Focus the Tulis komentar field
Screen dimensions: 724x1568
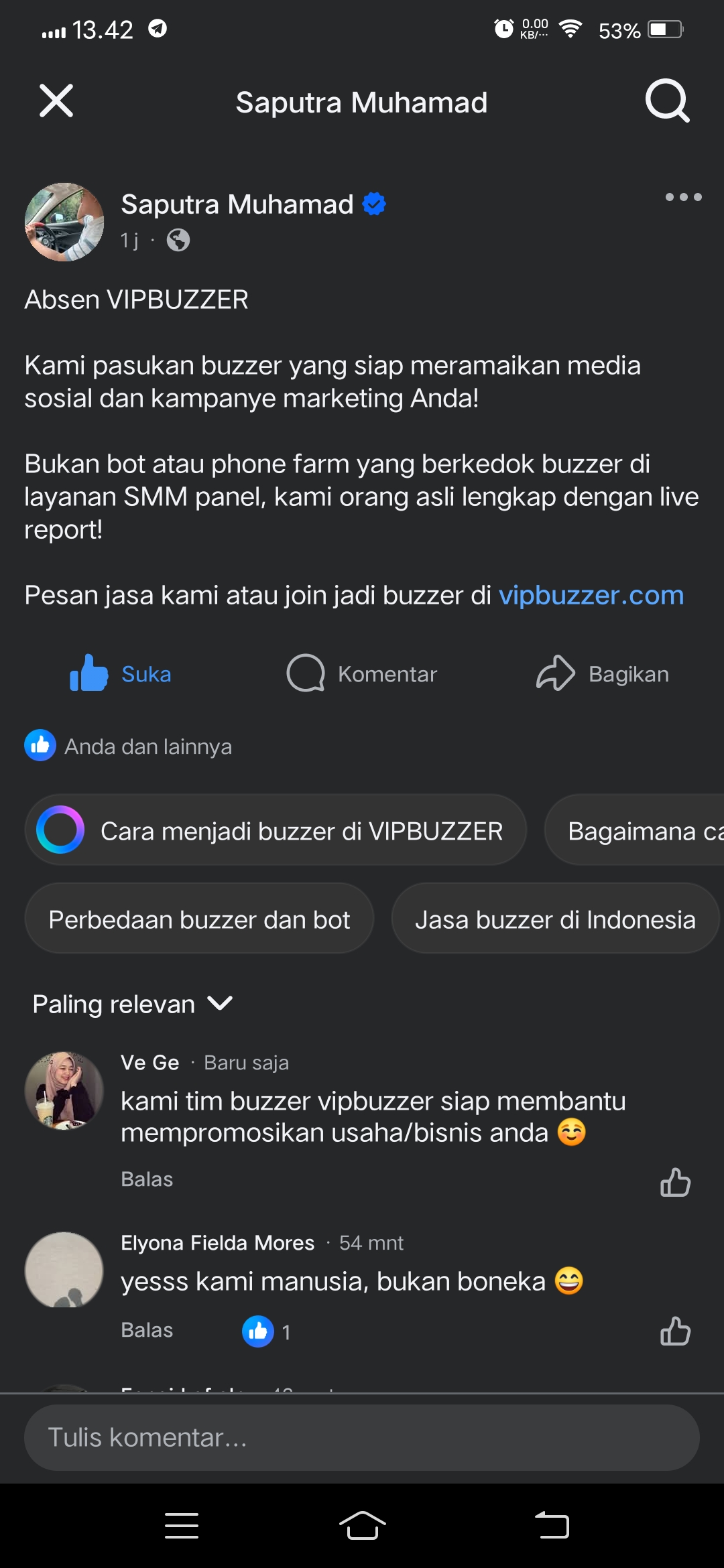[x=362, y=1437]
